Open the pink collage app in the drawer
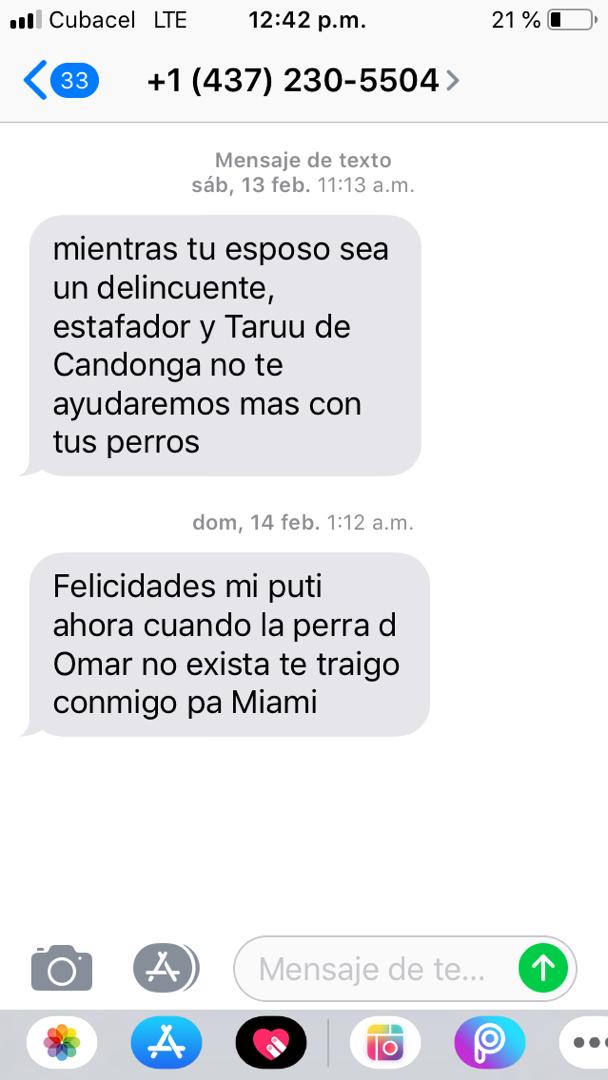The image size is (608, 1080). pos(385,1044)
